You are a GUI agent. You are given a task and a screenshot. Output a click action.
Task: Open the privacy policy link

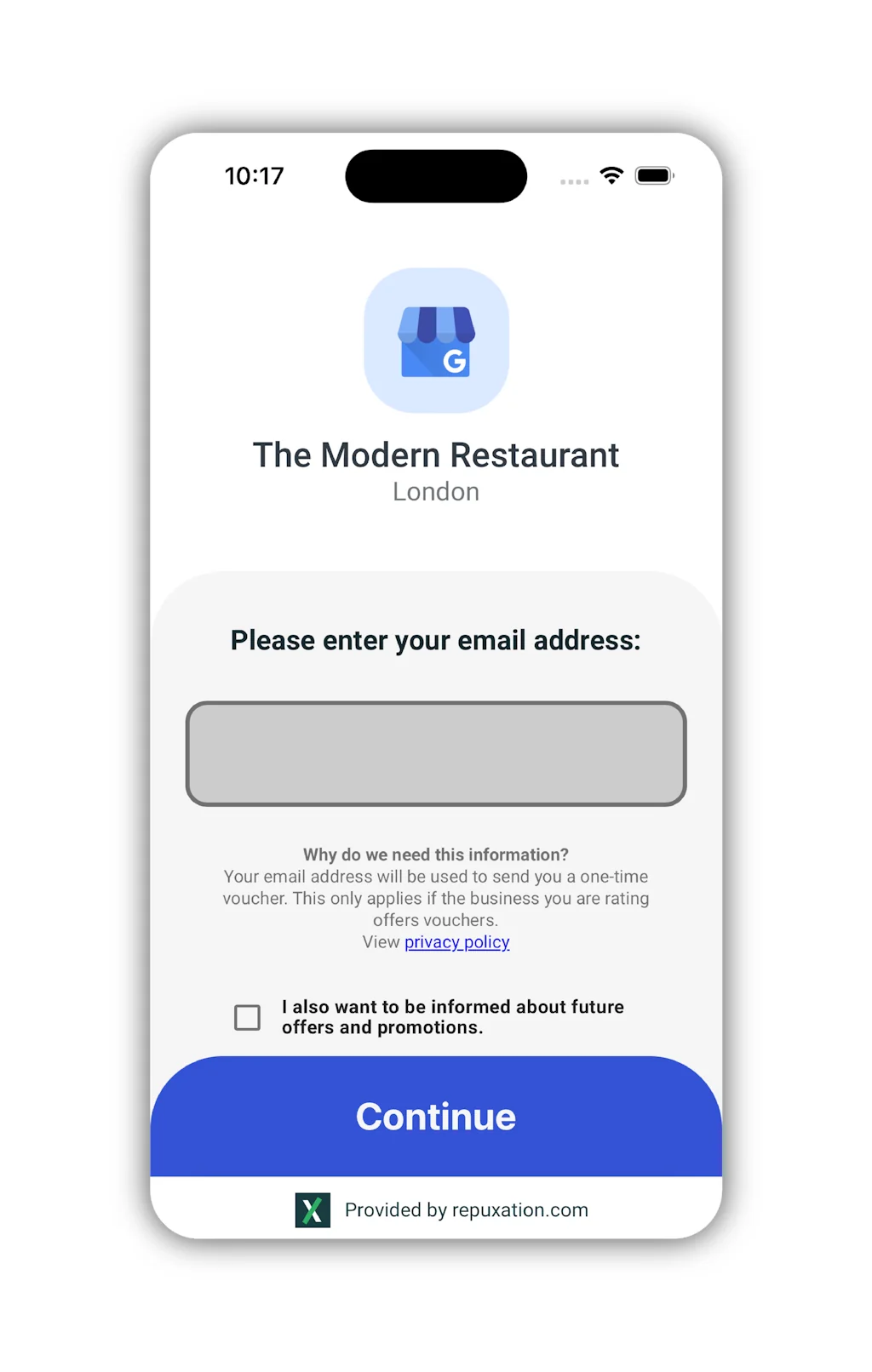(456, 942)
